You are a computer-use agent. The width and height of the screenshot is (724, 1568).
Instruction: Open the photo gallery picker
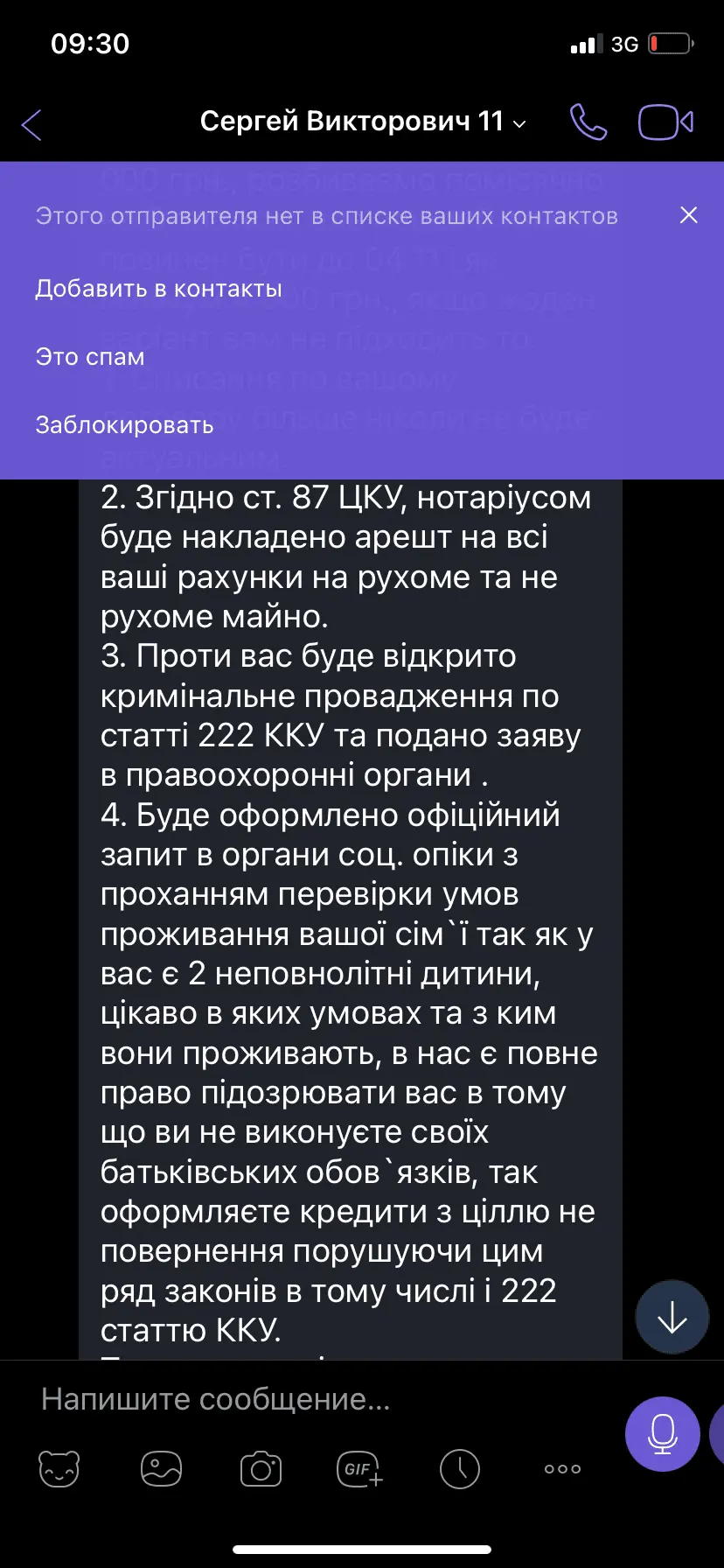(161, 1469)
